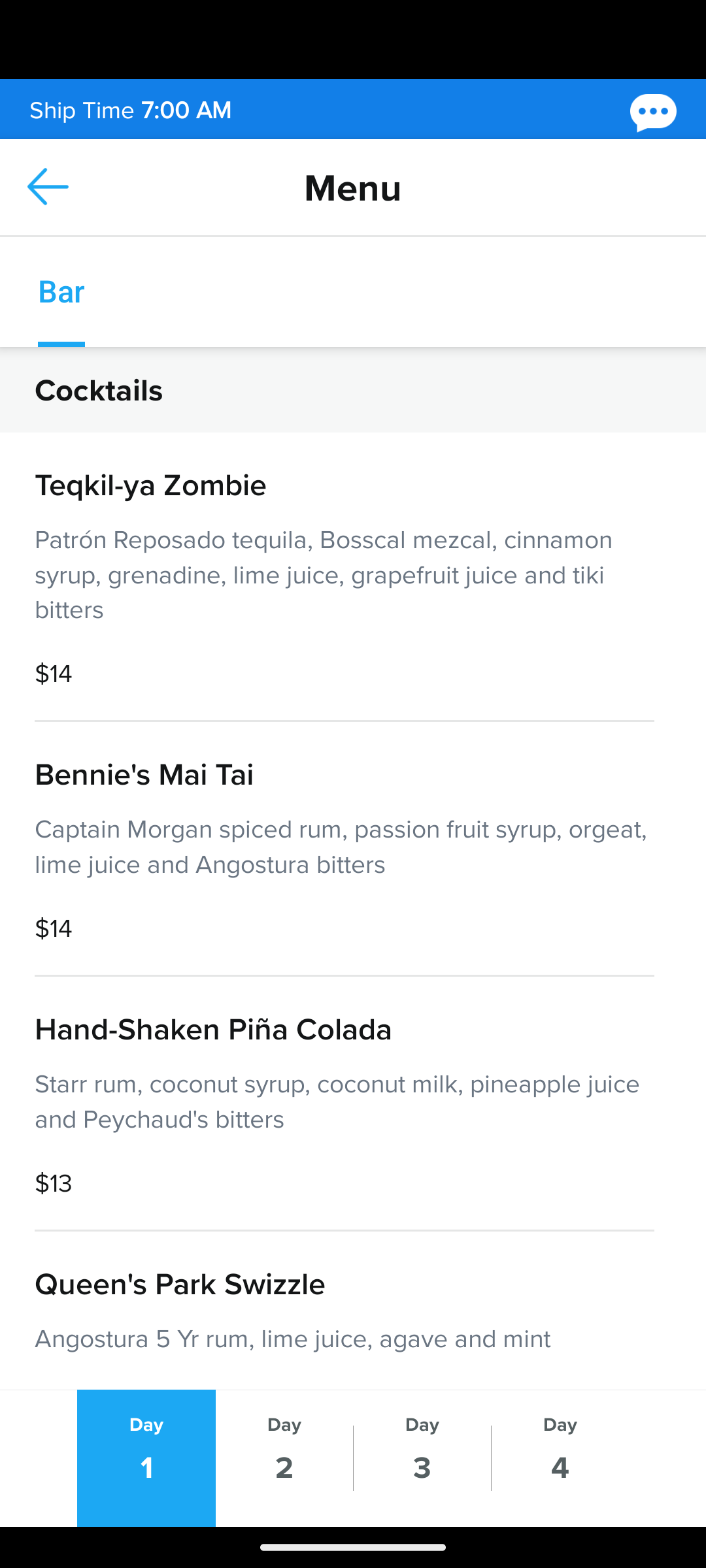Go back using the arrow
The image size is (706, 1568).
click(x=48, y=187)
